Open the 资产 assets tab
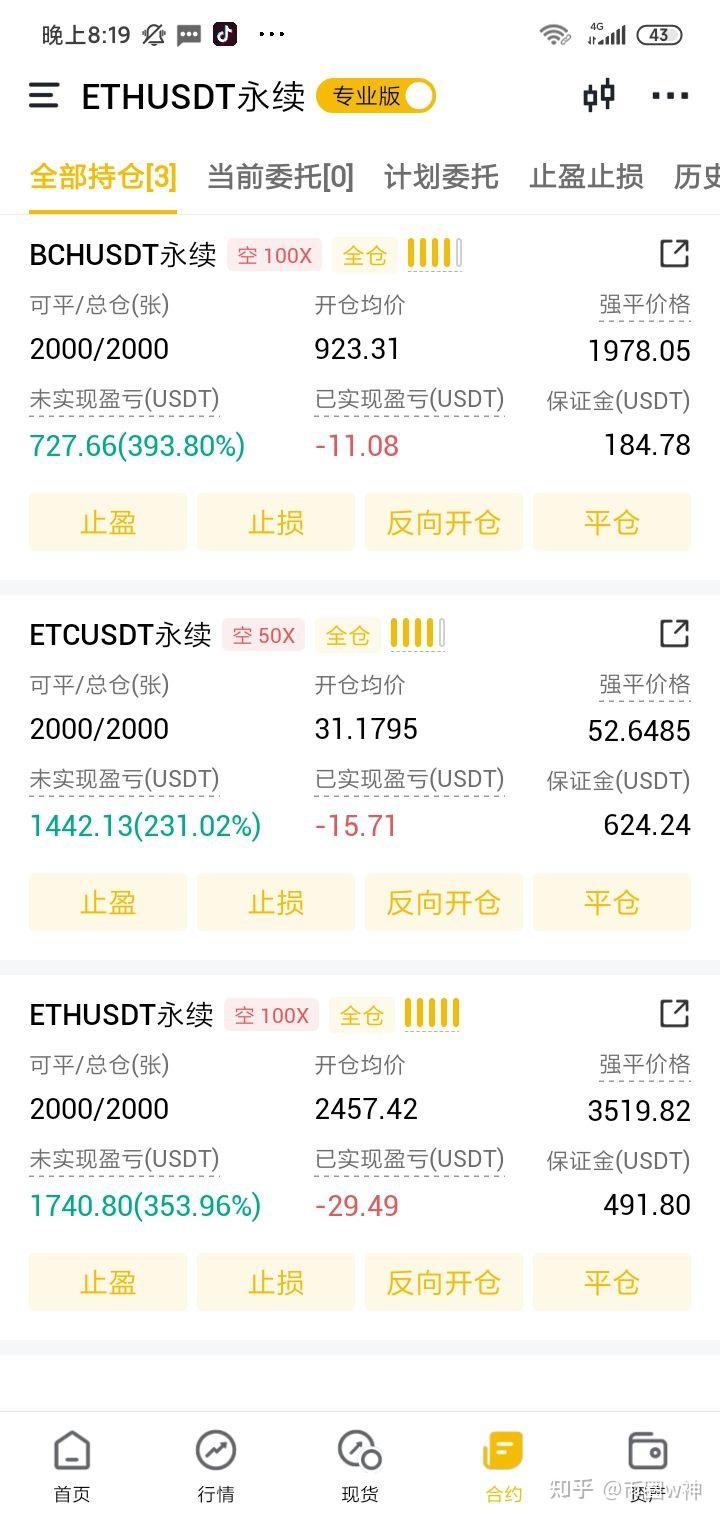 [x=647, y=1466]
